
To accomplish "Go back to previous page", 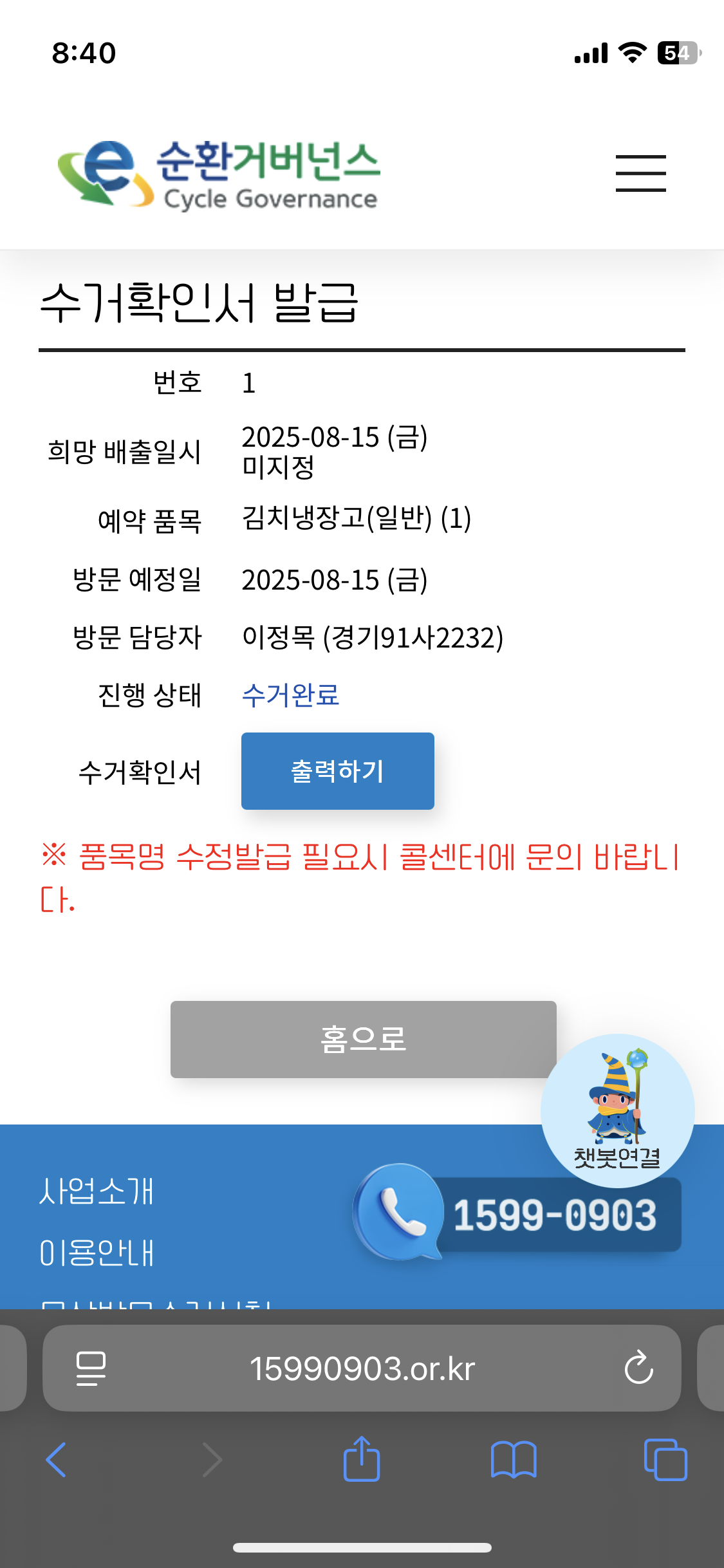I will coord(57,1459).
